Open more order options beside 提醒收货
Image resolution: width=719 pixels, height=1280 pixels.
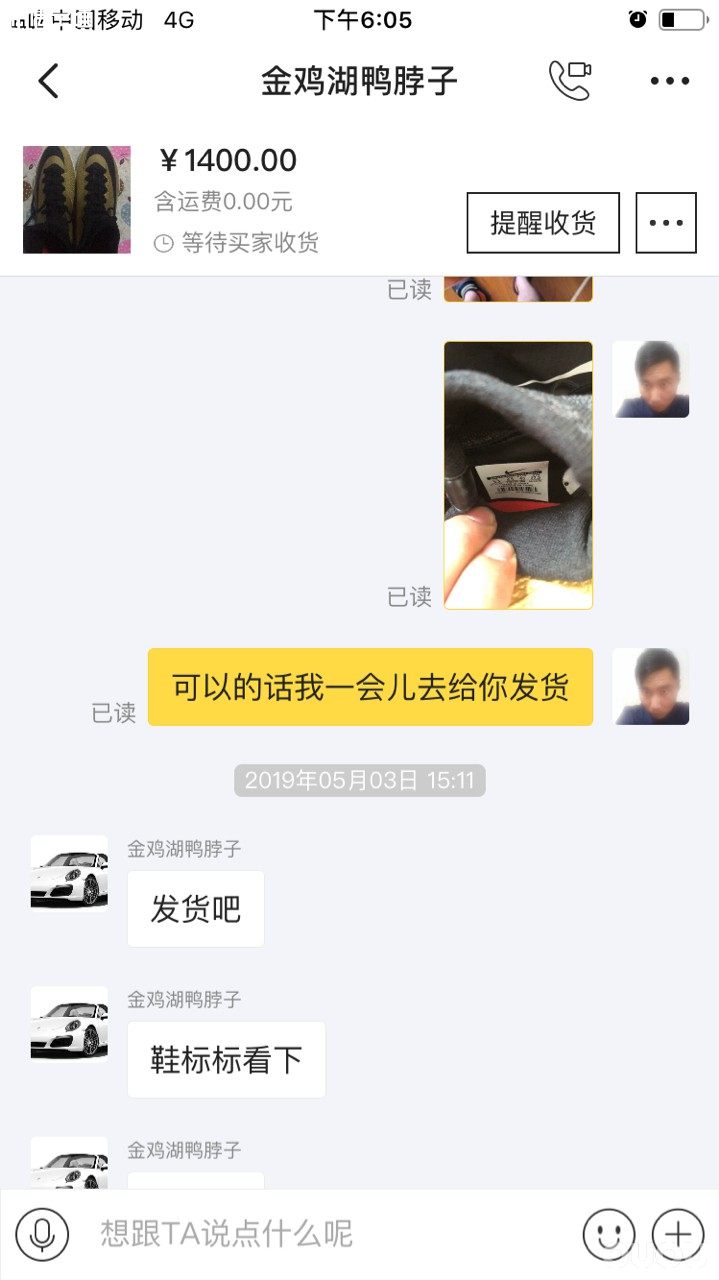pyautogui.click(x=666, y=223)
